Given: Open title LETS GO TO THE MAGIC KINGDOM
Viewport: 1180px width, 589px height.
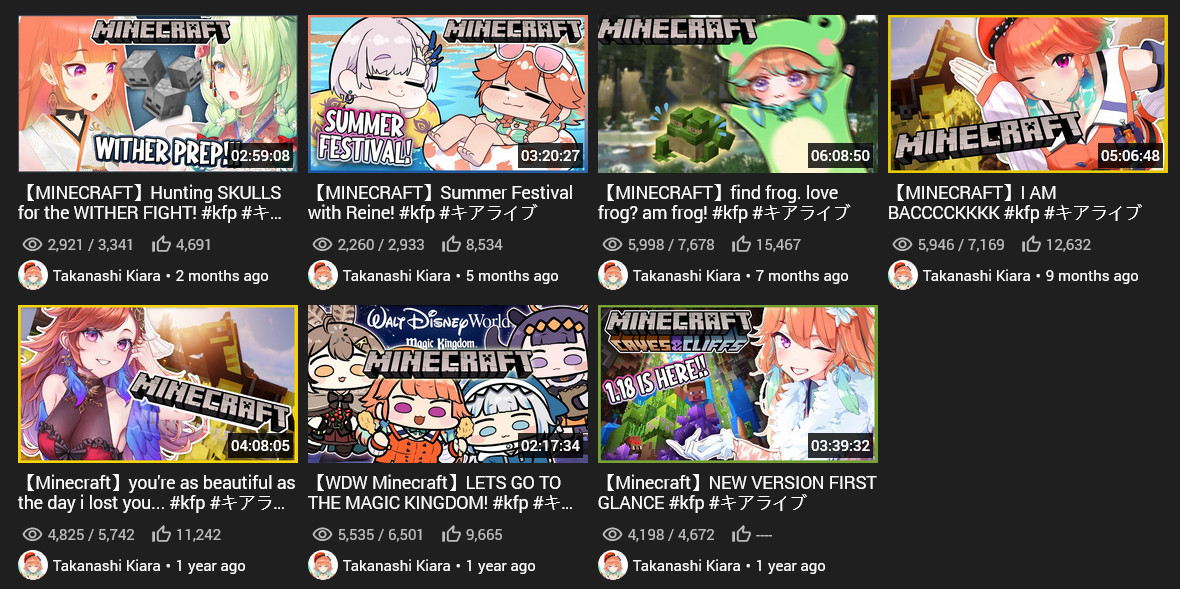Looking at the screenshot, I should coord(440,492).
